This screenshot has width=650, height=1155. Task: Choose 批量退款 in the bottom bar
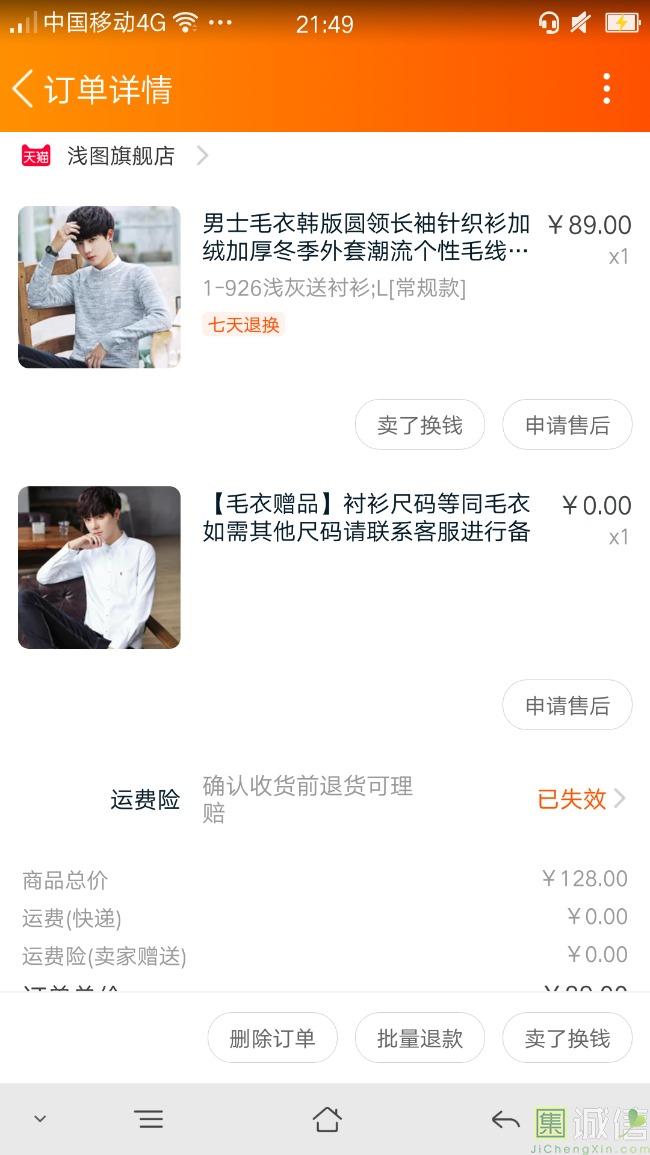tap(420, 1038)
